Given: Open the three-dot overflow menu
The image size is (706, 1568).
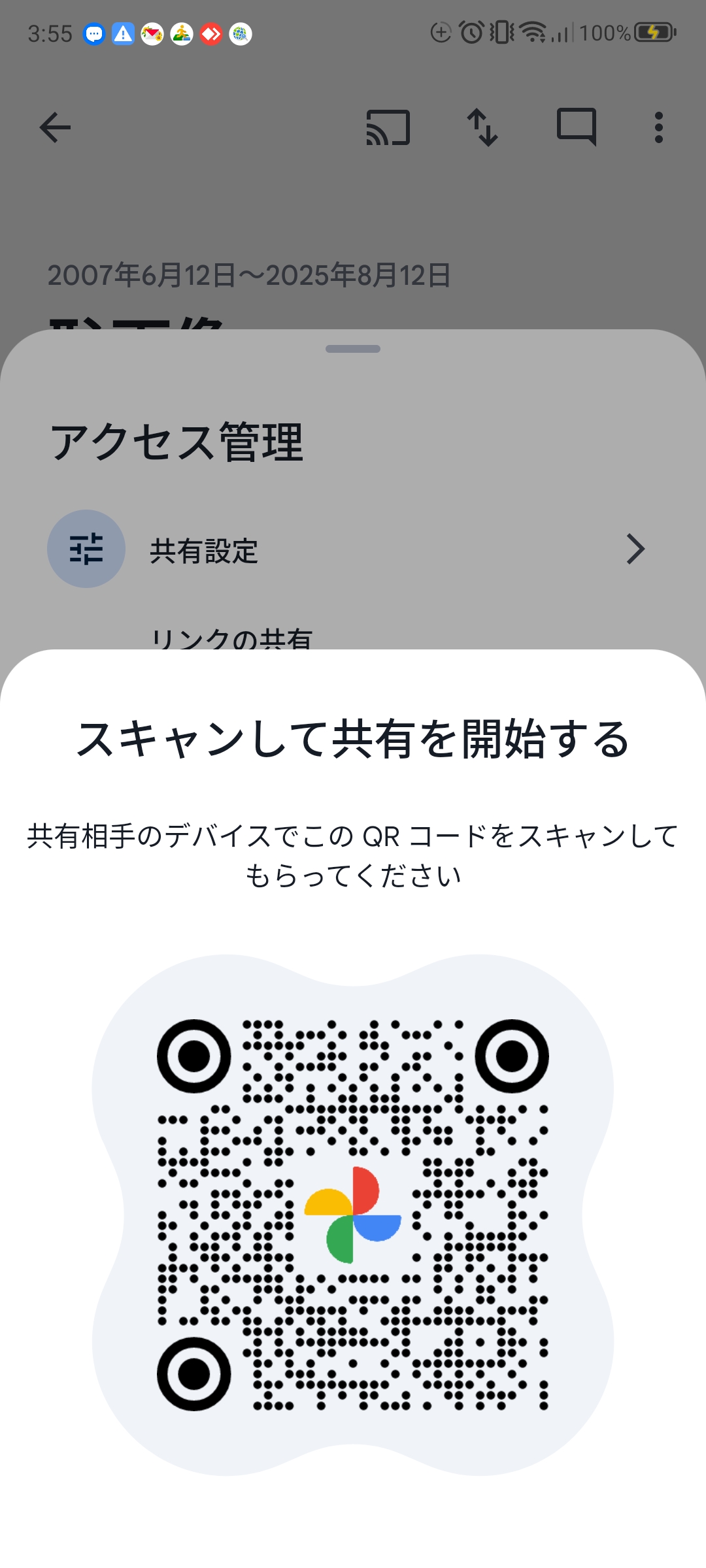Looking at the screenshot, I should click(658, 127).
